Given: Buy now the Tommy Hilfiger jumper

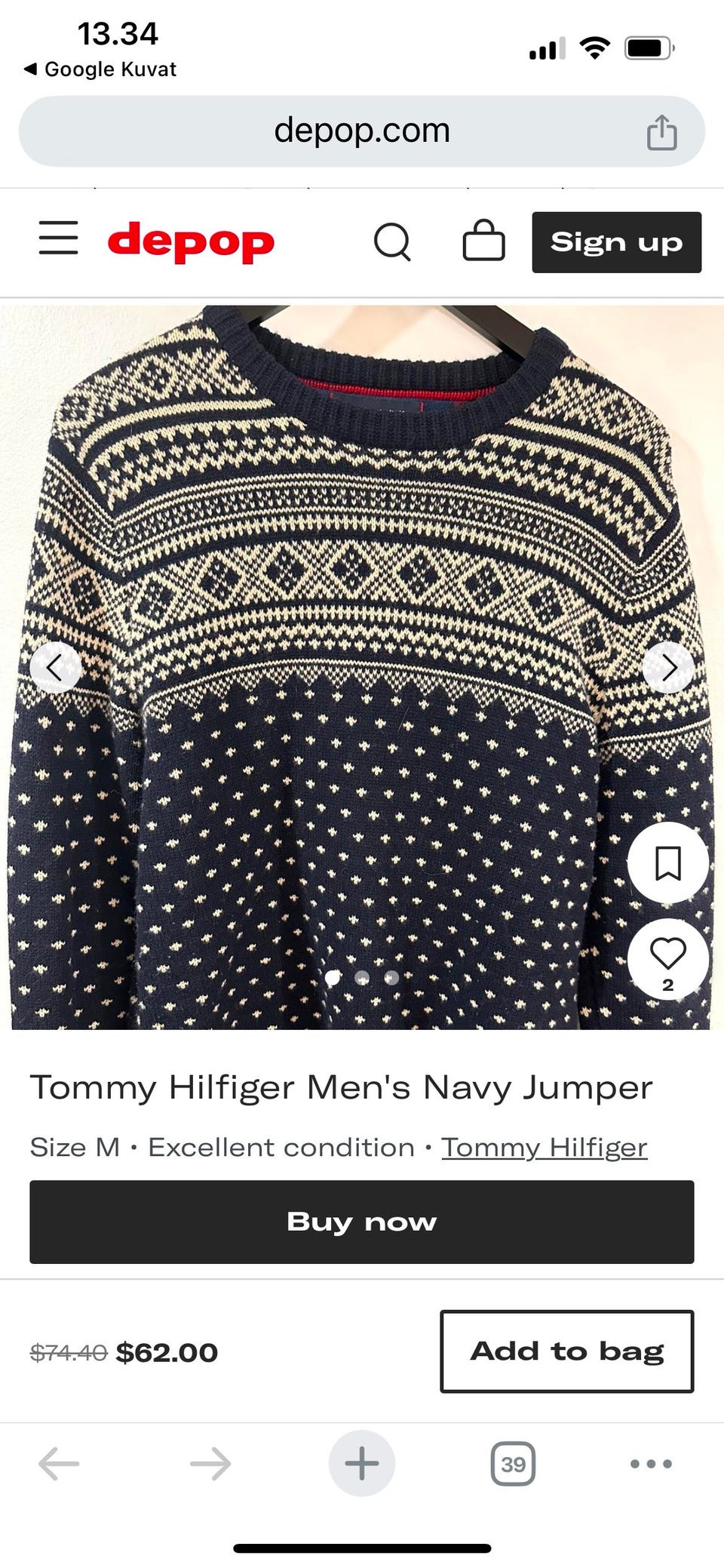Looking at the screenshot, I should point(362,1222).
